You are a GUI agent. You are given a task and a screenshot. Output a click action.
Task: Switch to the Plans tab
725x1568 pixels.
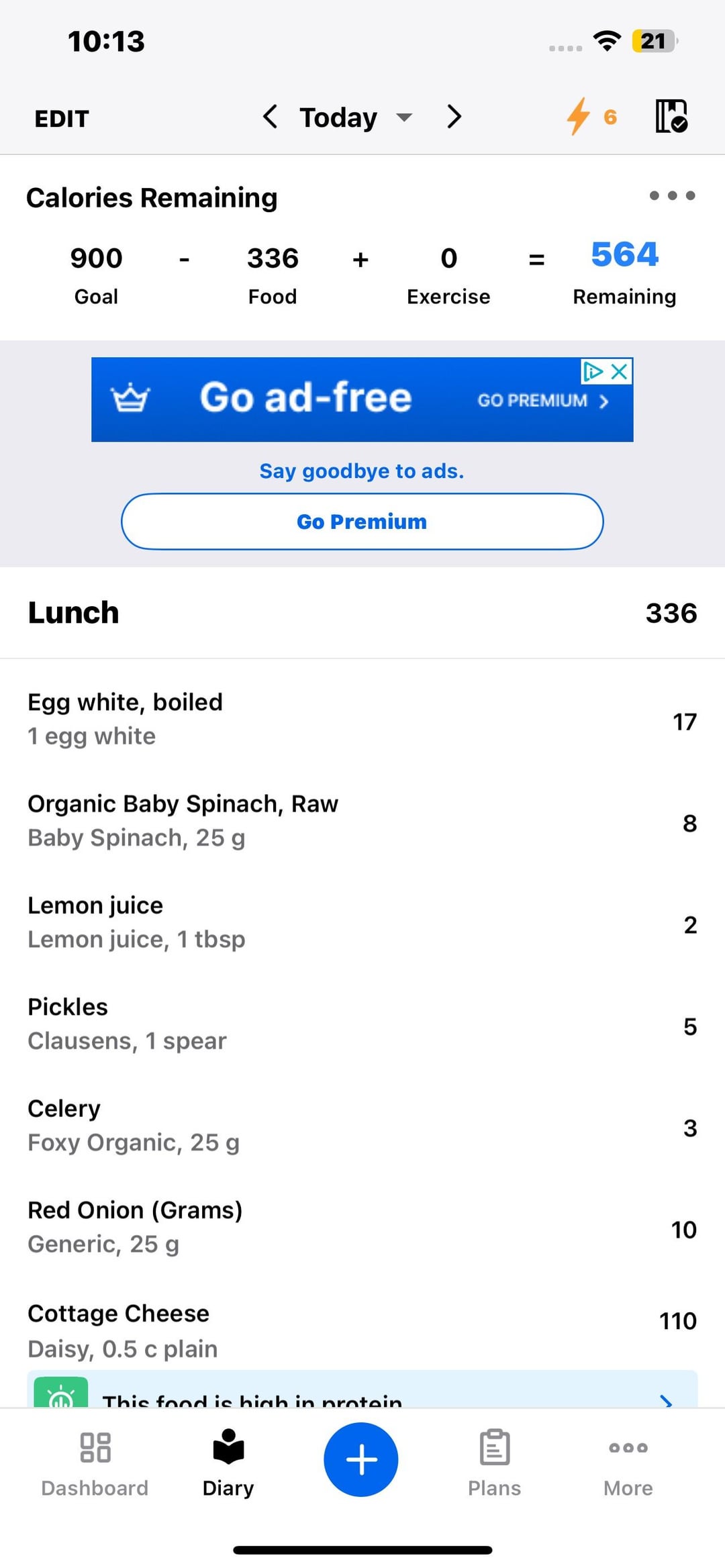495,1463
